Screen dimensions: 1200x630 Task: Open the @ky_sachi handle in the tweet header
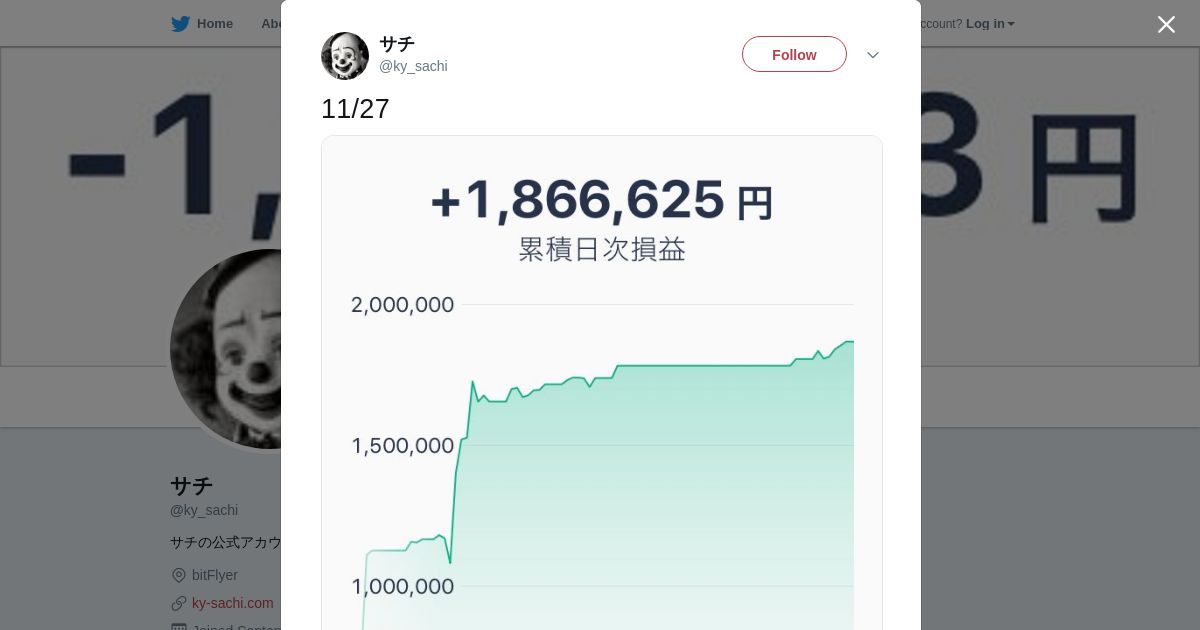coord(413,66)
